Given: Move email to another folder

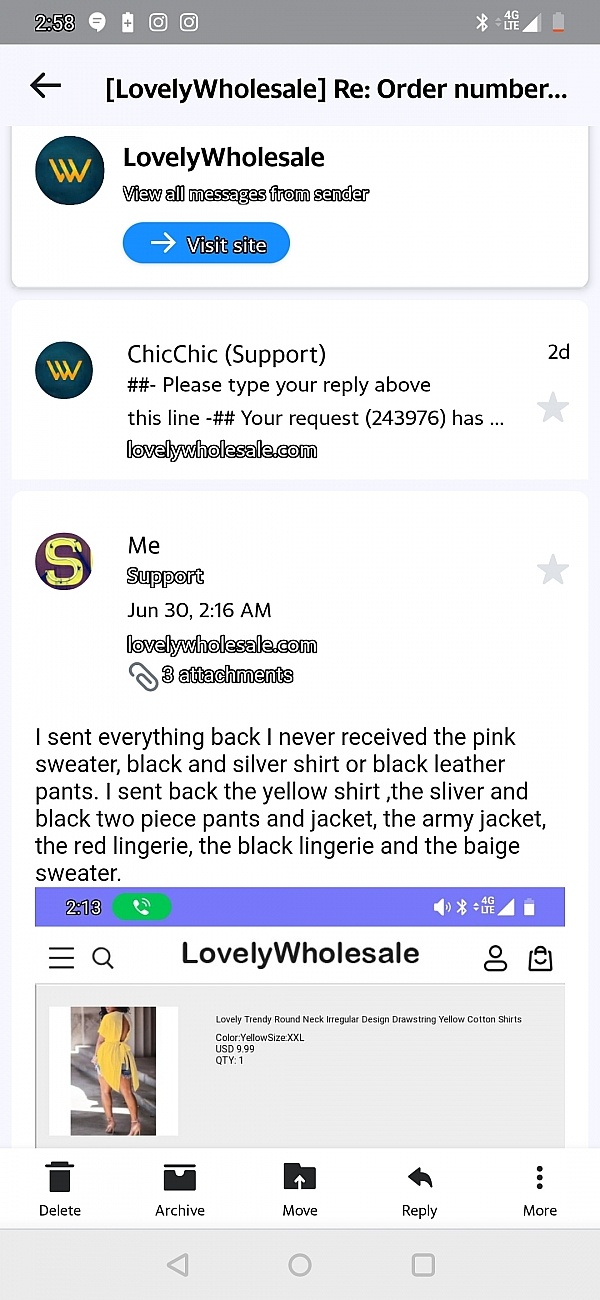Looking at the screenshot, I should 300,1188.
